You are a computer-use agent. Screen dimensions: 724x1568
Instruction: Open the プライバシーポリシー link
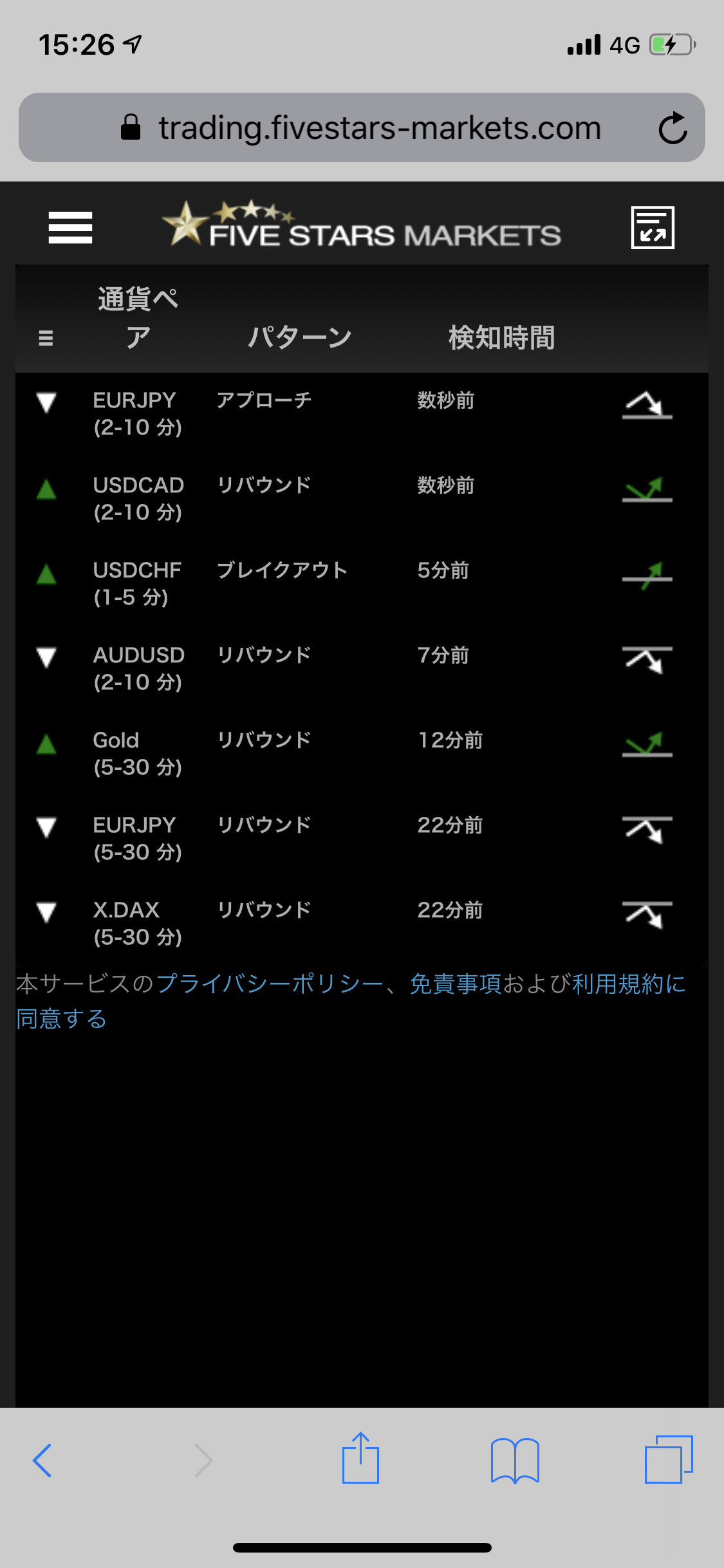[x=269, y=984]
